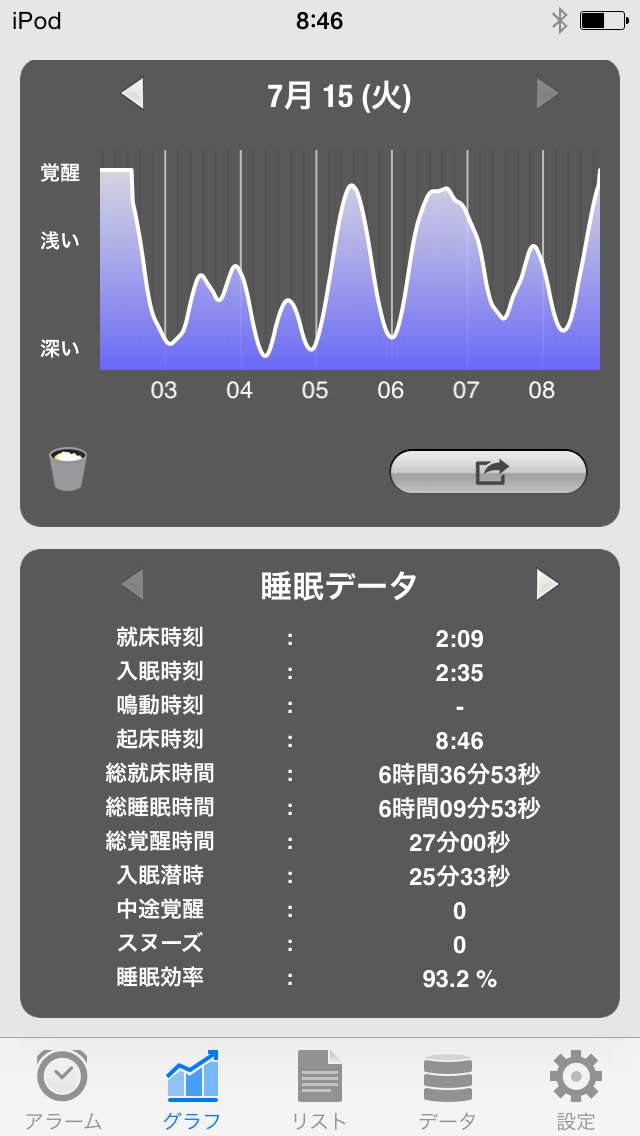Switch to the データ tab

tap(447, 1088)
